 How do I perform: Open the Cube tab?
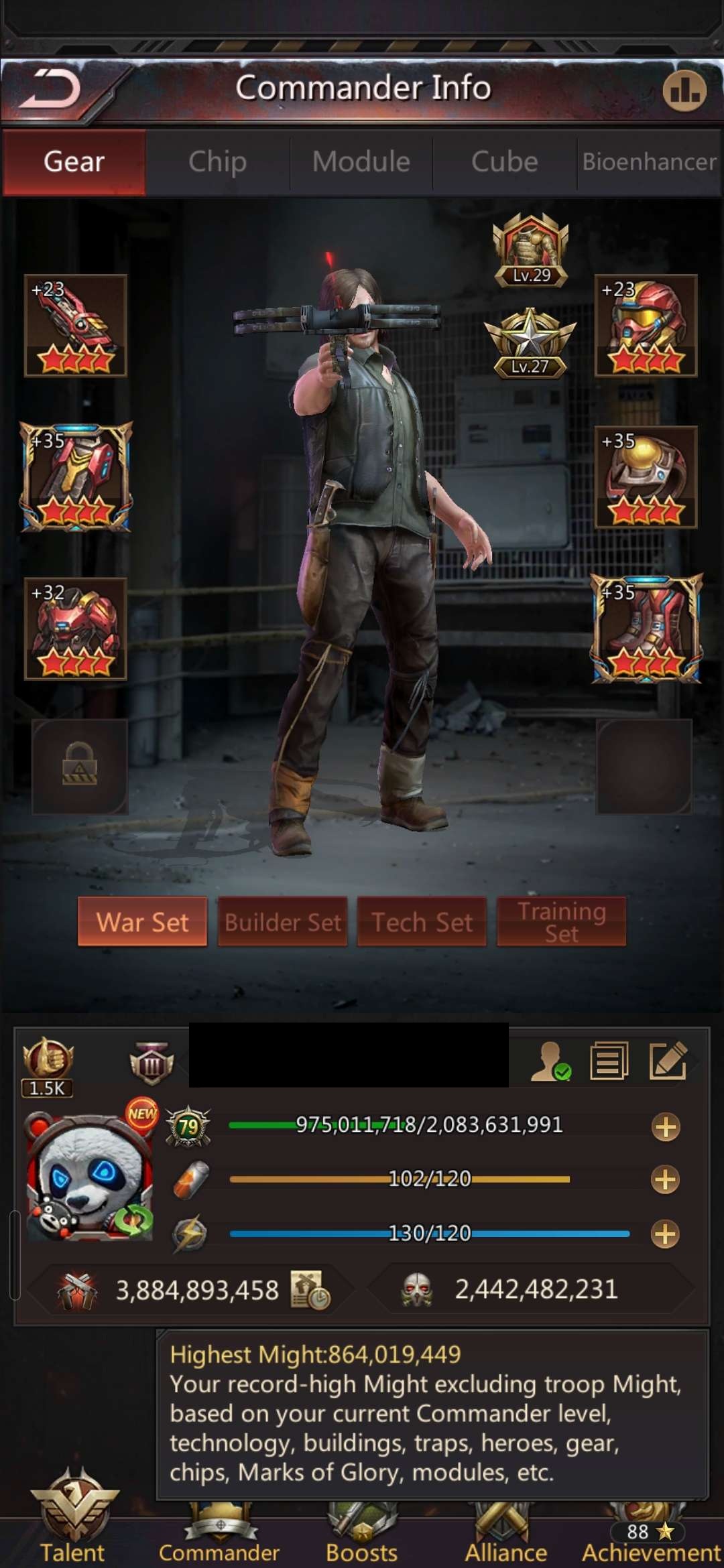point(504,162)
